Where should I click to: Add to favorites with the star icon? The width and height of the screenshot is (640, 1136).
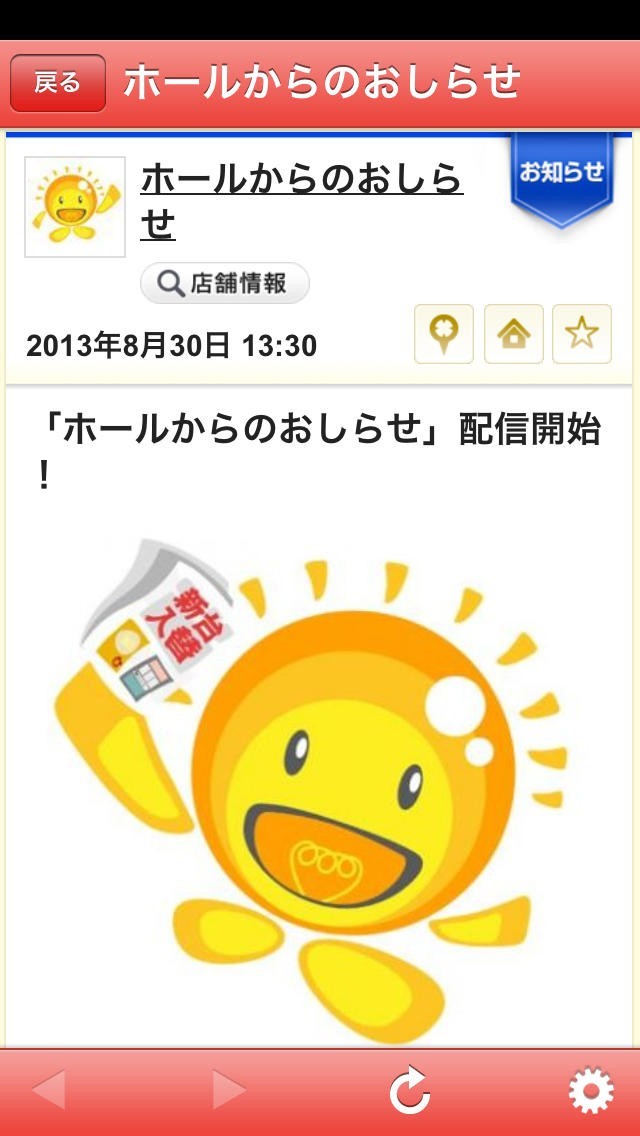581,334
